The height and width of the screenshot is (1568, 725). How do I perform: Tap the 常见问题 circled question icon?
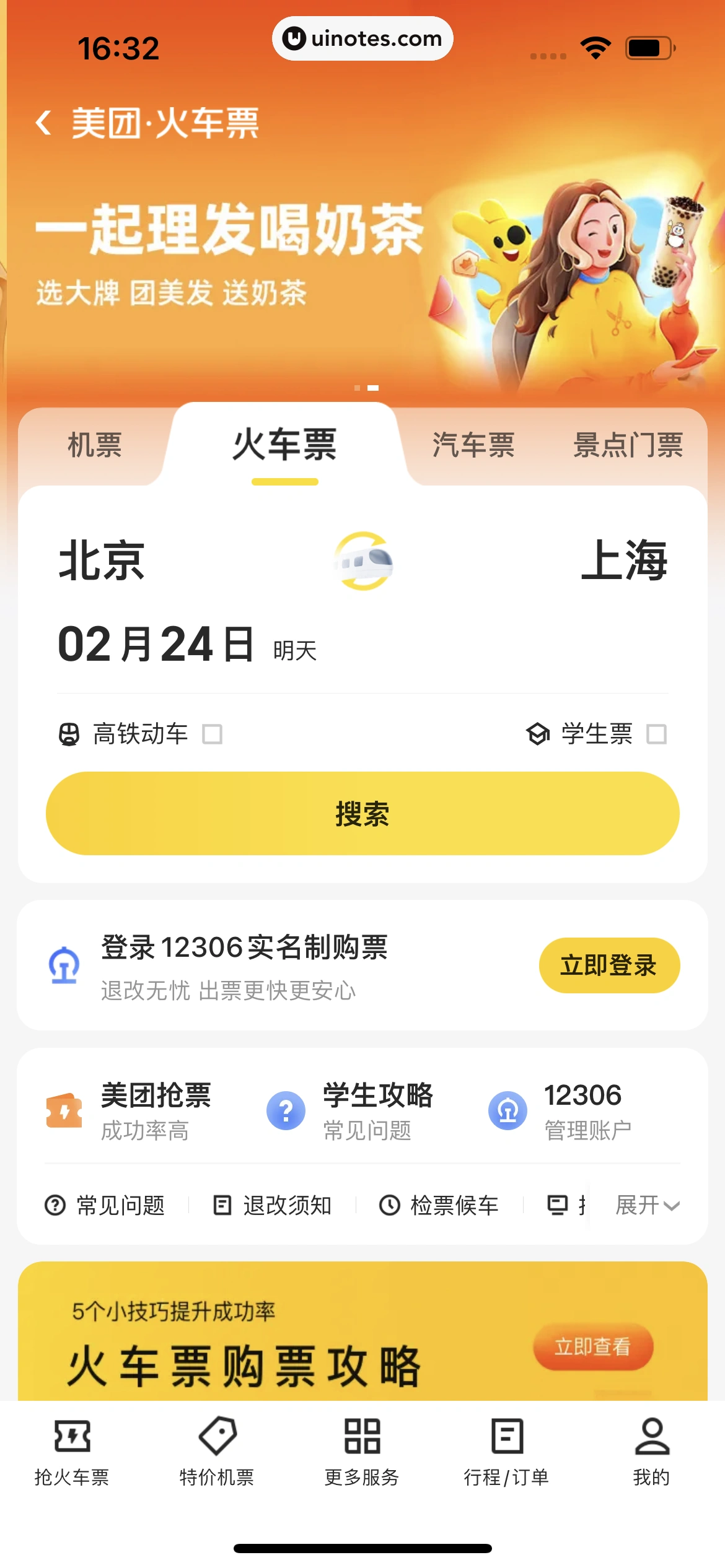point(56,1204)
